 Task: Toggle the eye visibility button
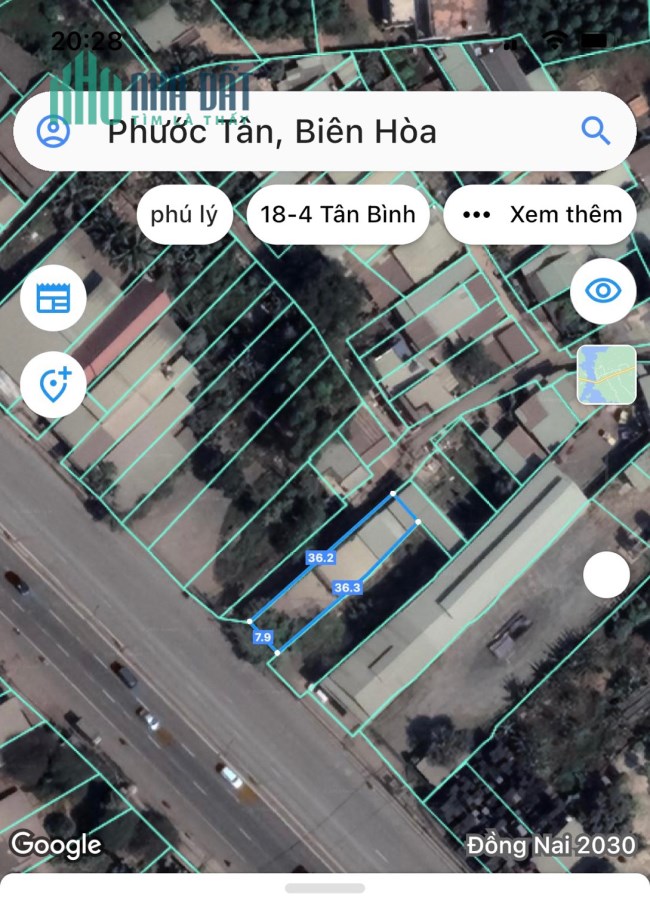point(603,290)
